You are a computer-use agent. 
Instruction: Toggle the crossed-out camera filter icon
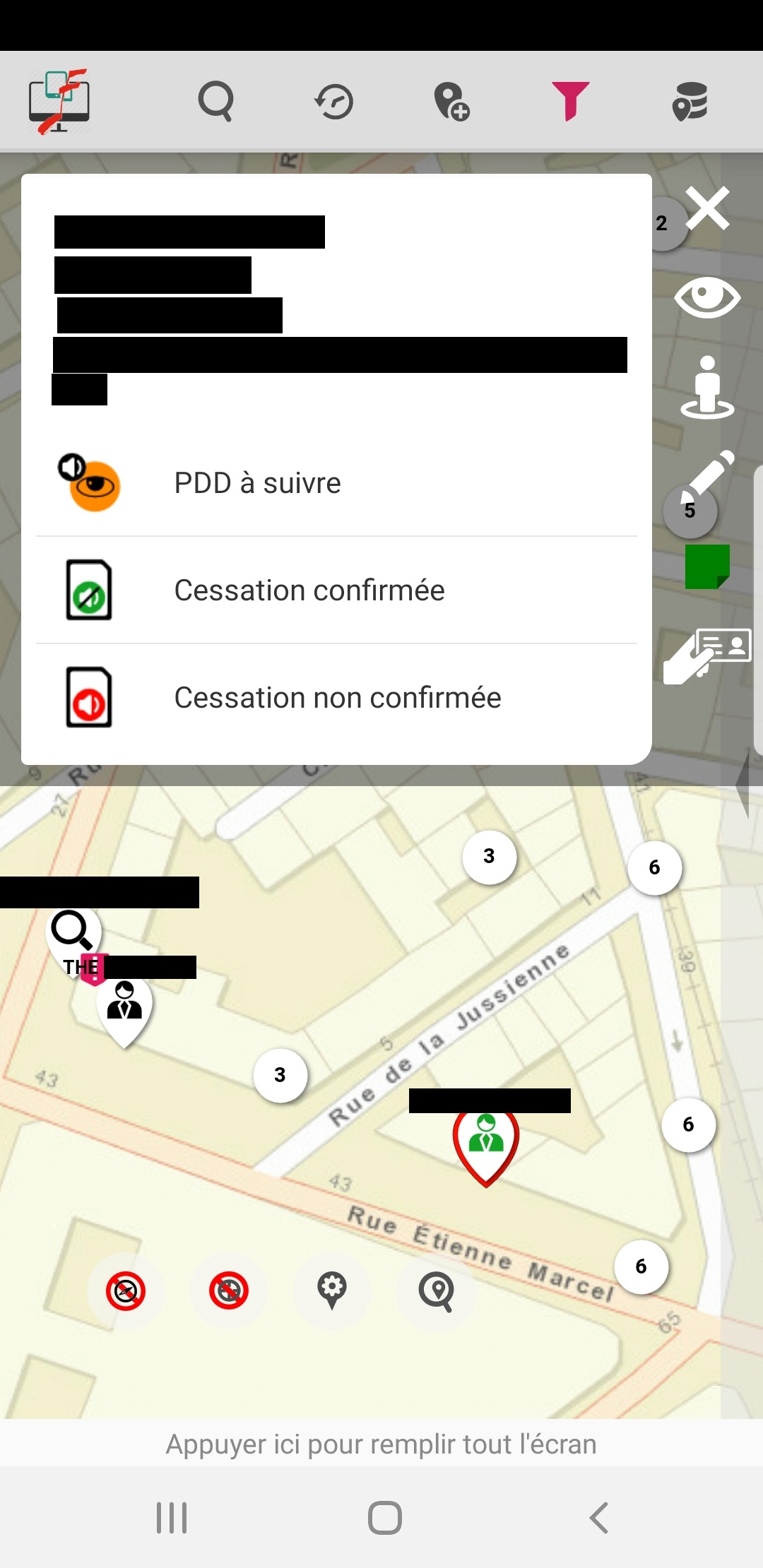point(126,1291)
